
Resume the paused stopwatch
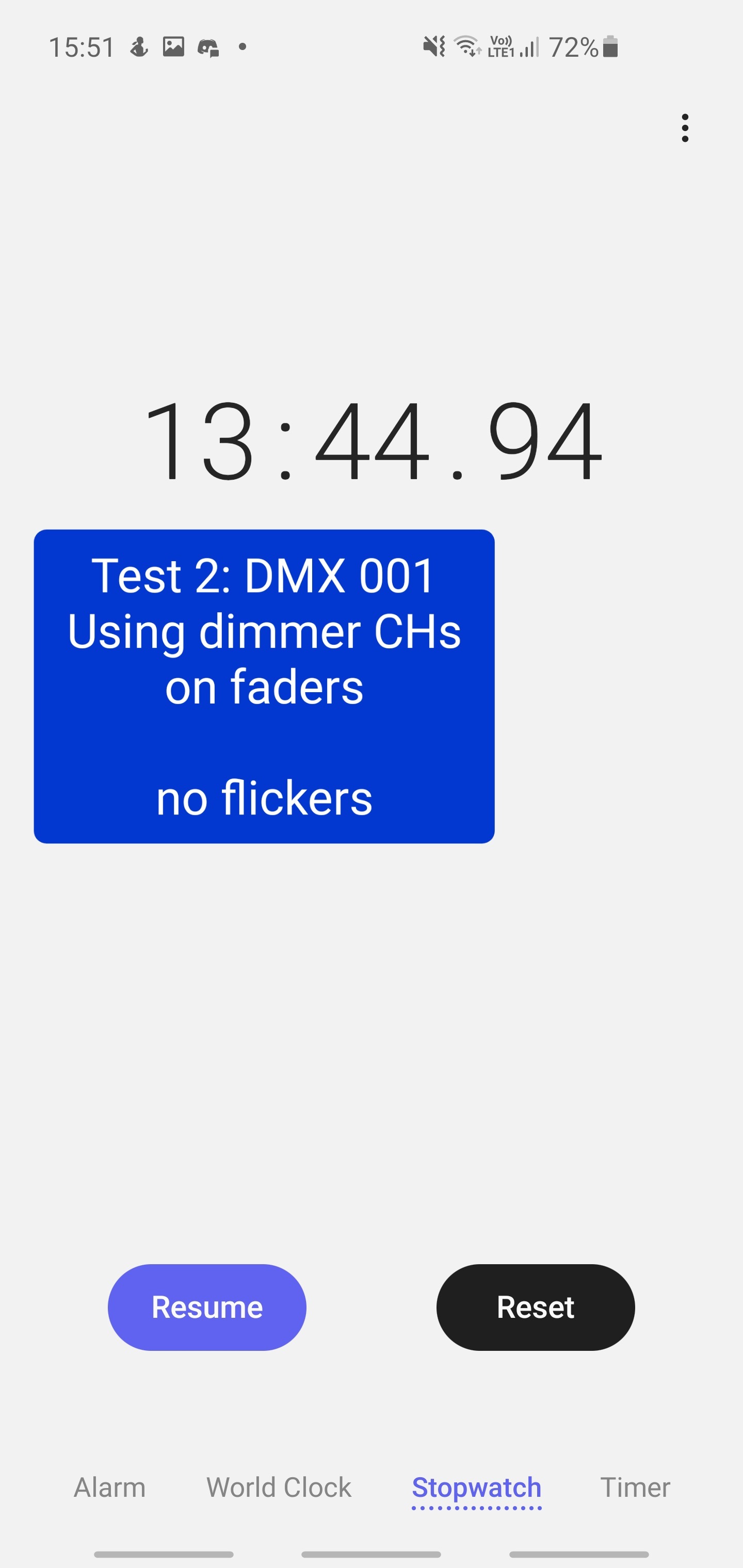coord(207,1308)
